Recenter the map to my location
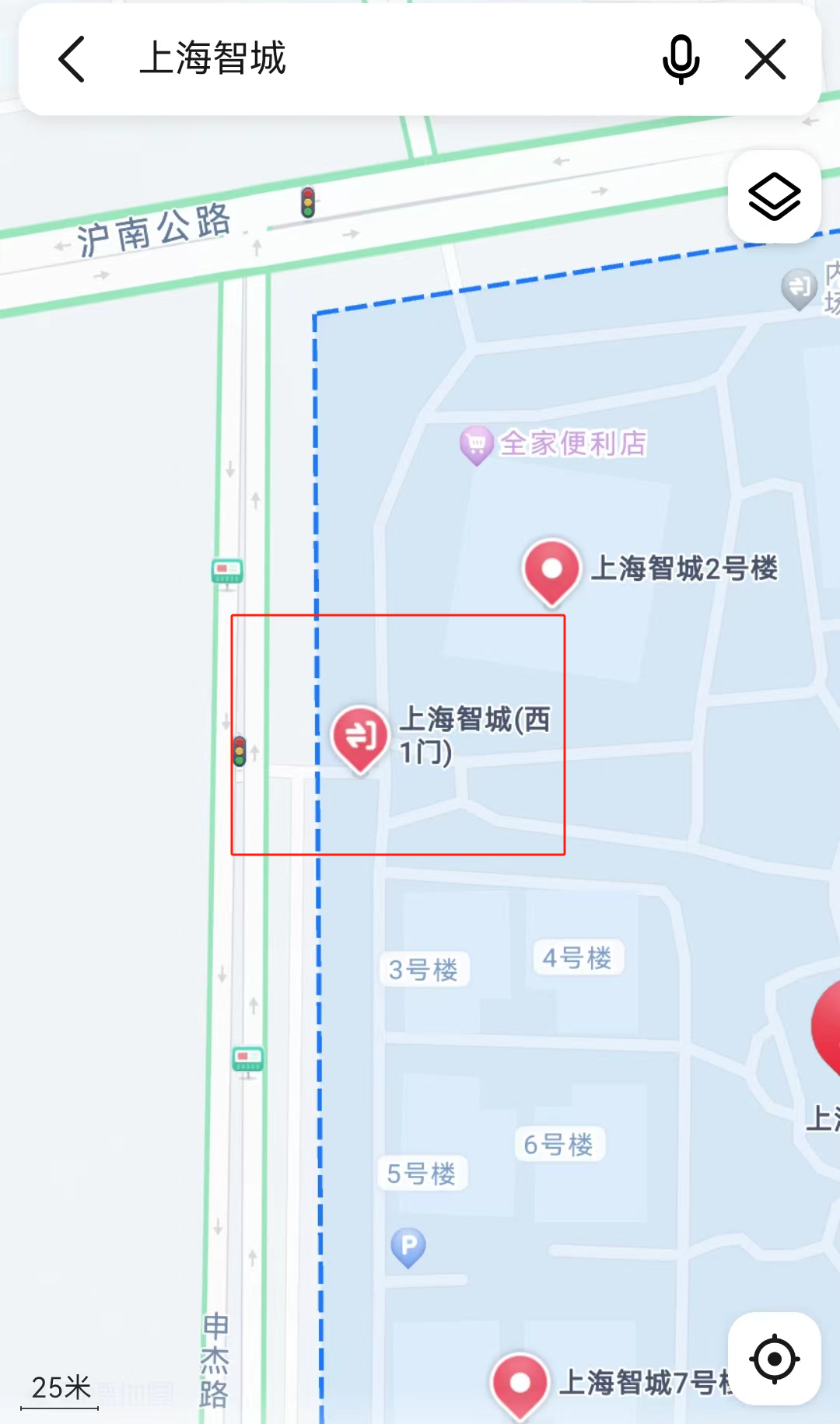The height and width of the screenshot is (1424, 840). click(x=775, y=1359)
